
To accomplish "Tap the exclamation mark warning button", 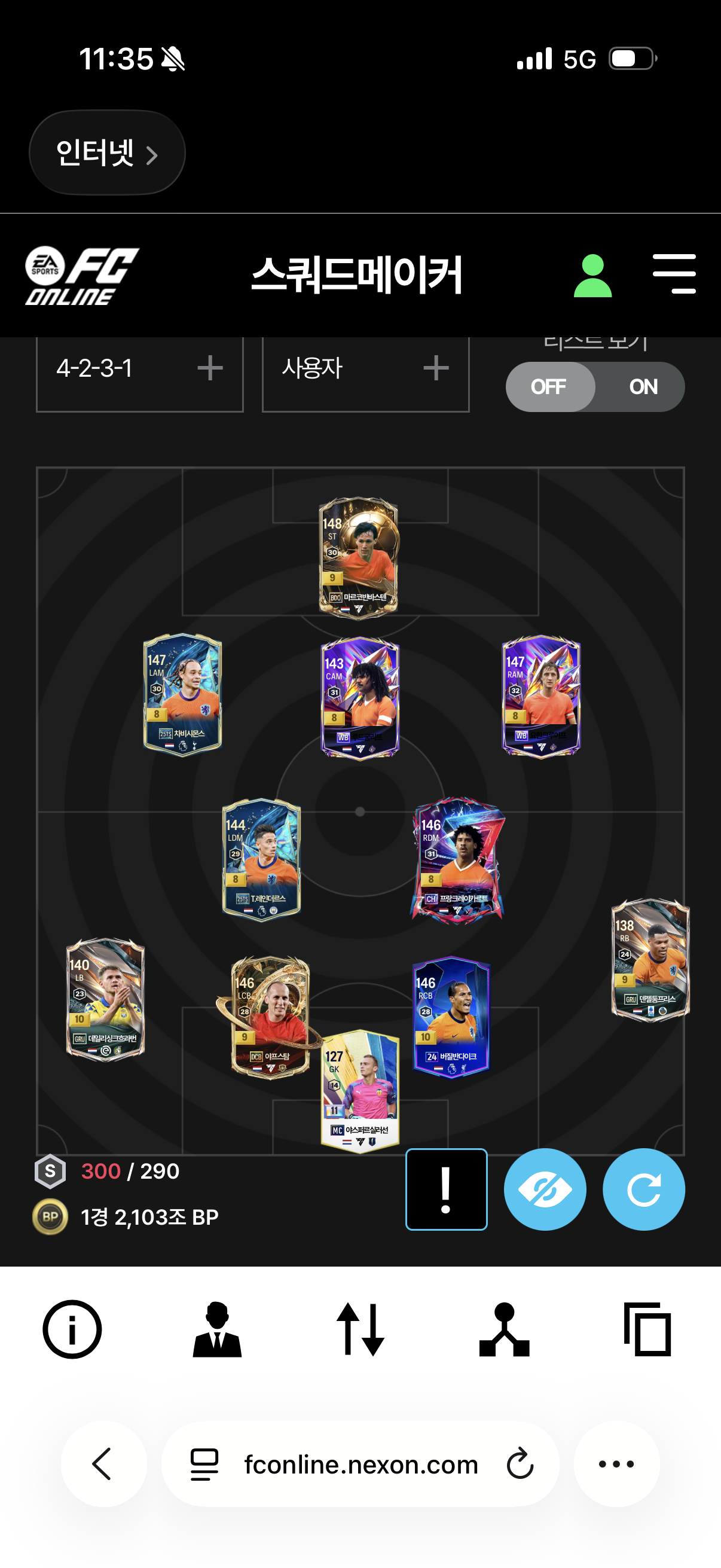I will pos(446,1189).
